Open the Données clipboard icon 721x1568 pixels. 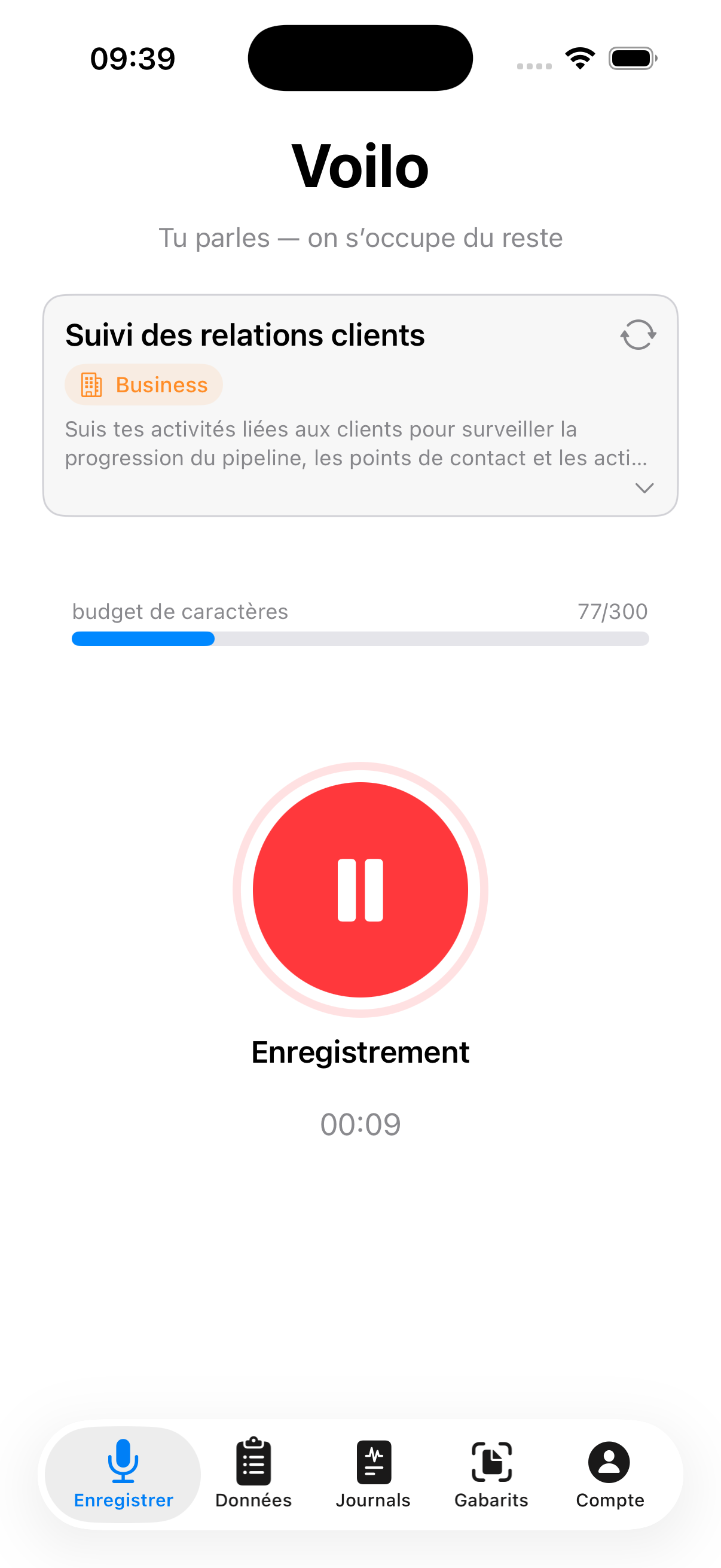(253, 1465)
